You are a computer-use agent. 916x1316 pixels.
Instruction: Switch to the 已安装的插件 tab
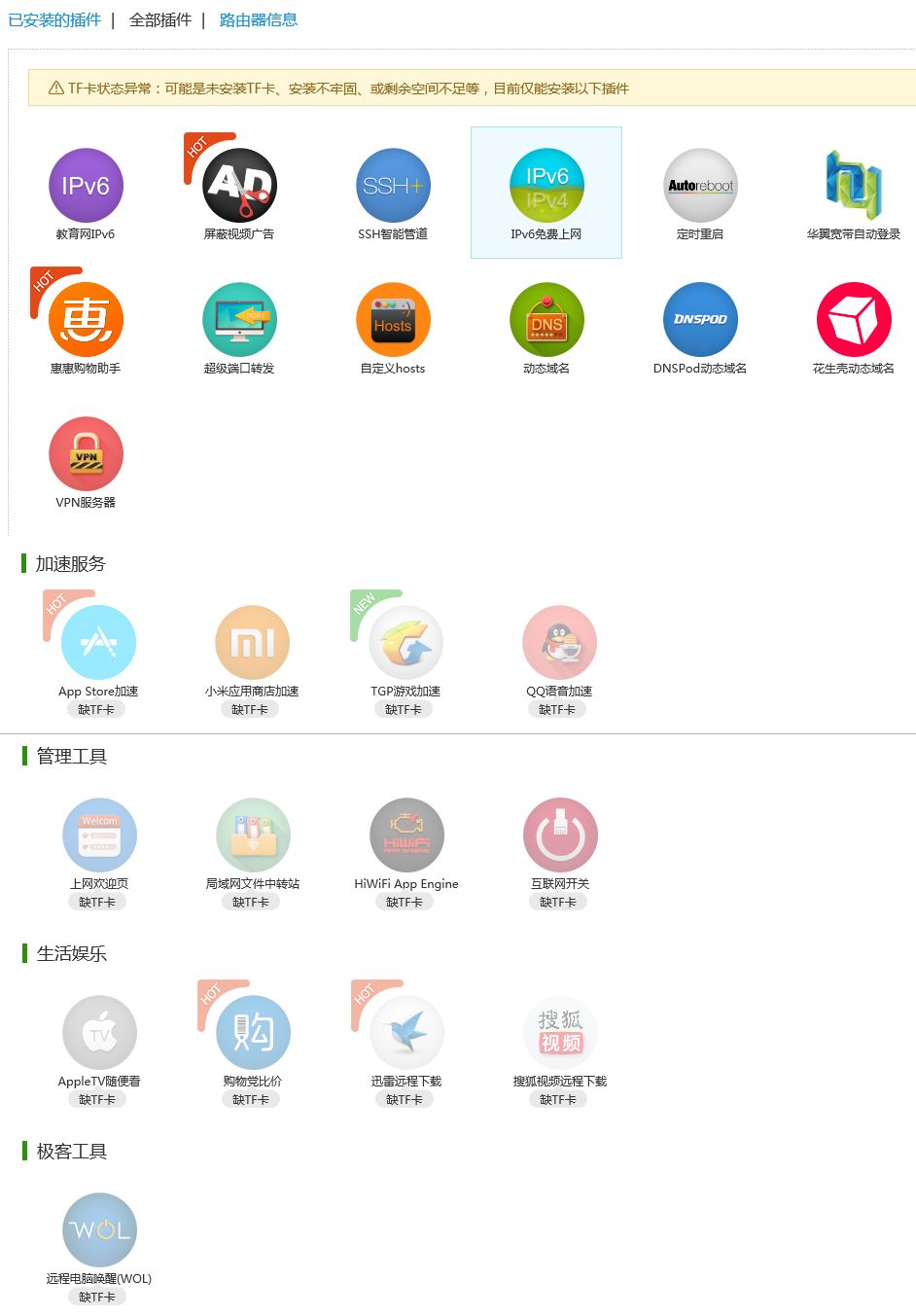tap(54, 19)
